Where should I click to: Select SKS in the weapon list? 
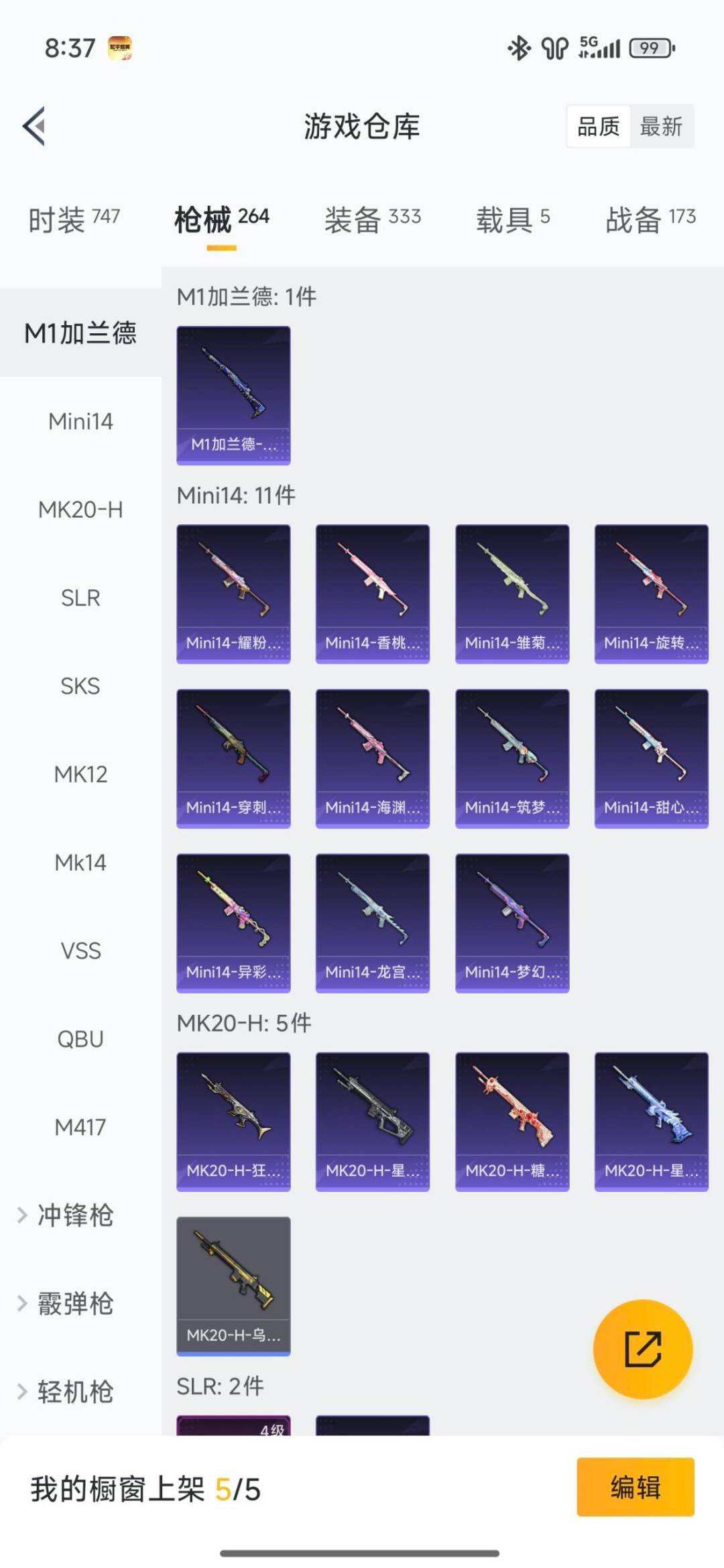pos(80,686)
